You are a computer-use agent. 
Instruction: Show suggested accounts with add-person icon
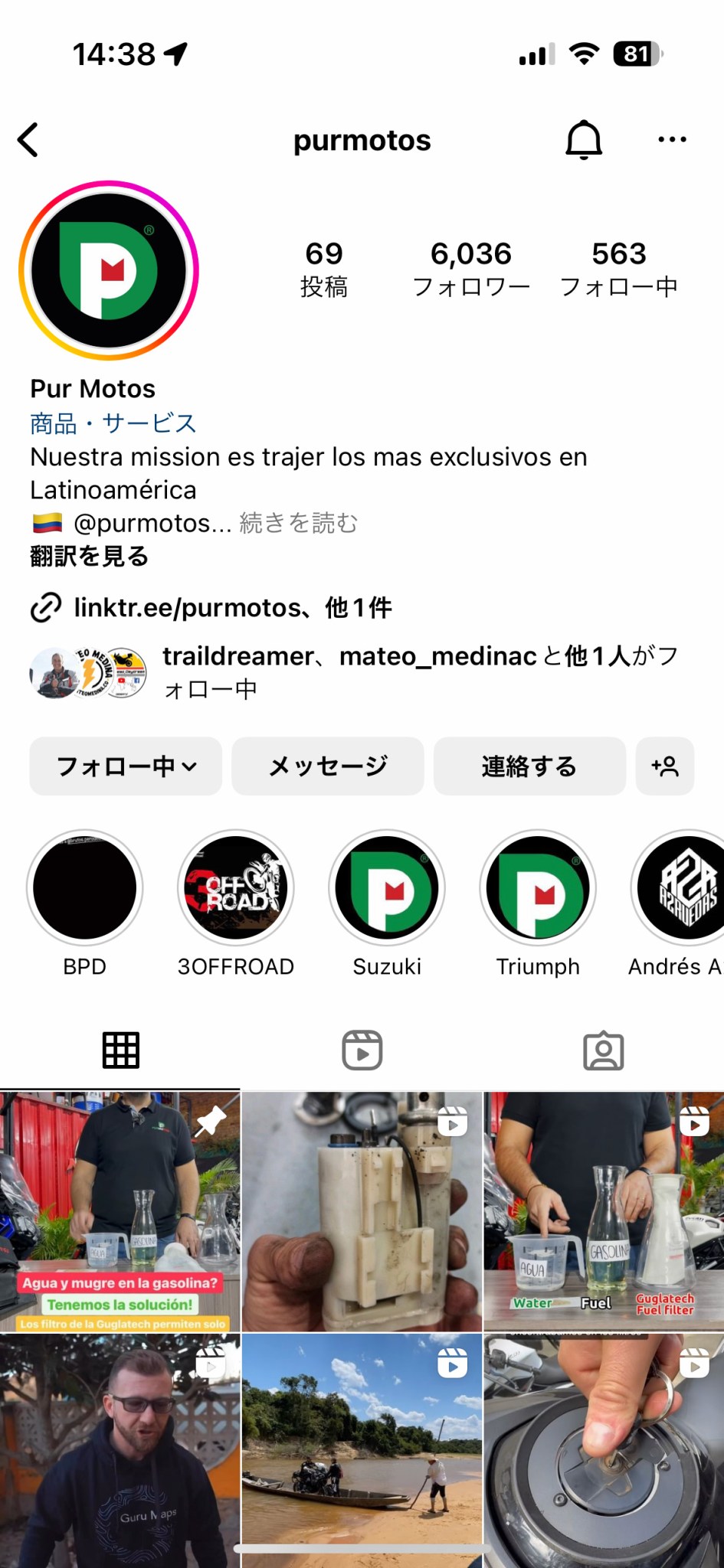[664, 766]
